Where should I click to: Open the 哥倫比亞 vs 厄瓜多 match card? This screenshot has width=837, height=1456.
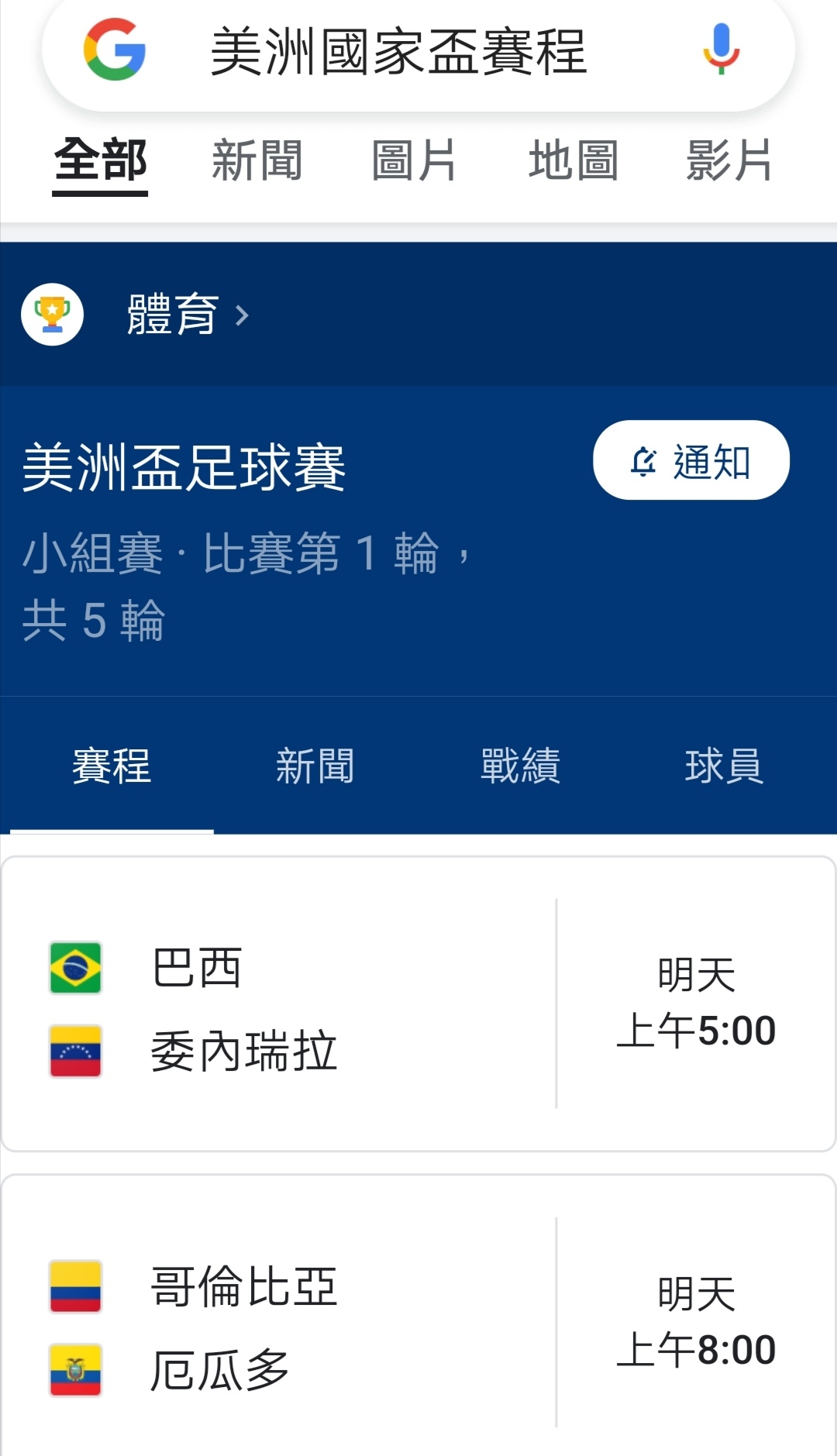(x=418, y=1316)
